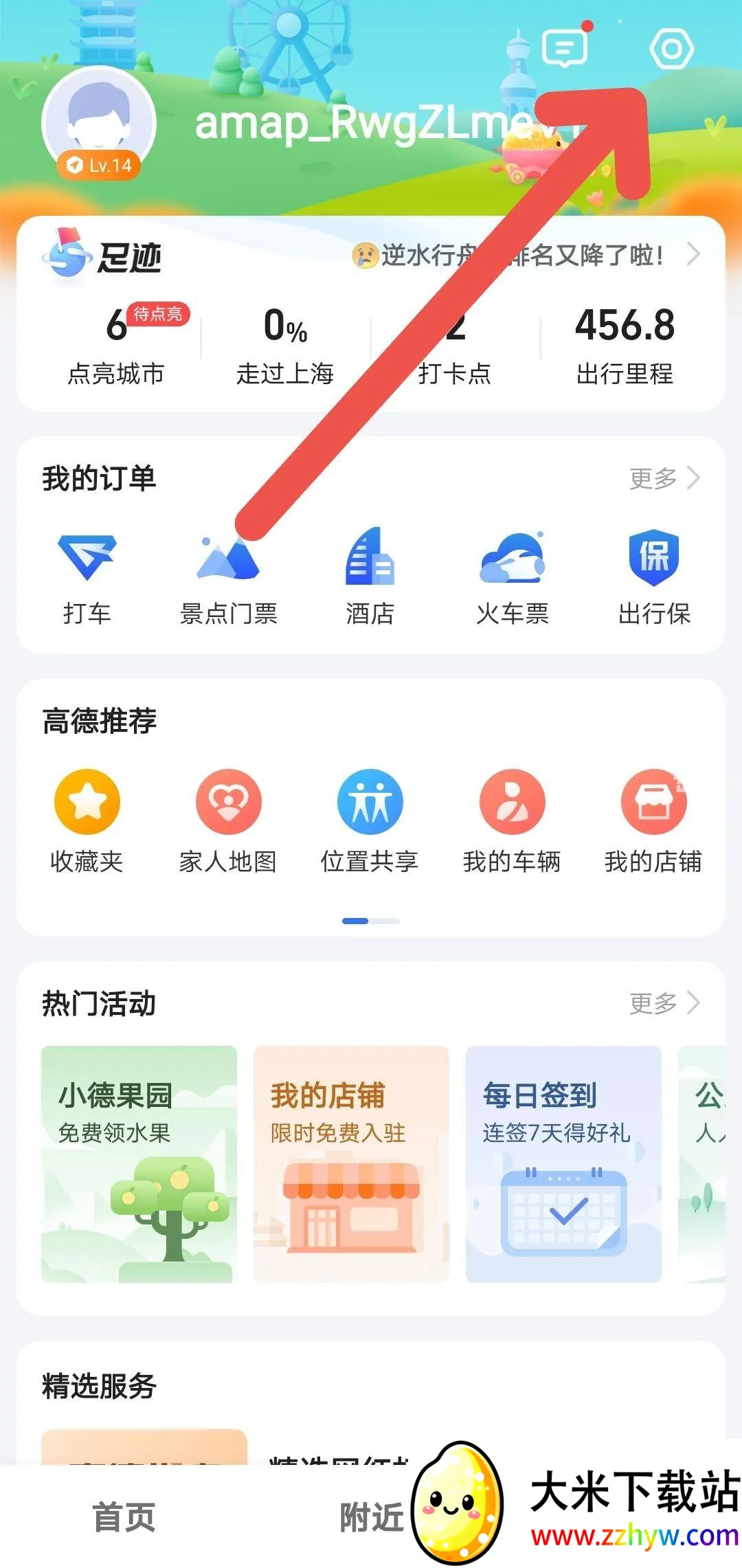View more orders in 我的订单
The image size is (742, 1568).
[x=664, y=478]
